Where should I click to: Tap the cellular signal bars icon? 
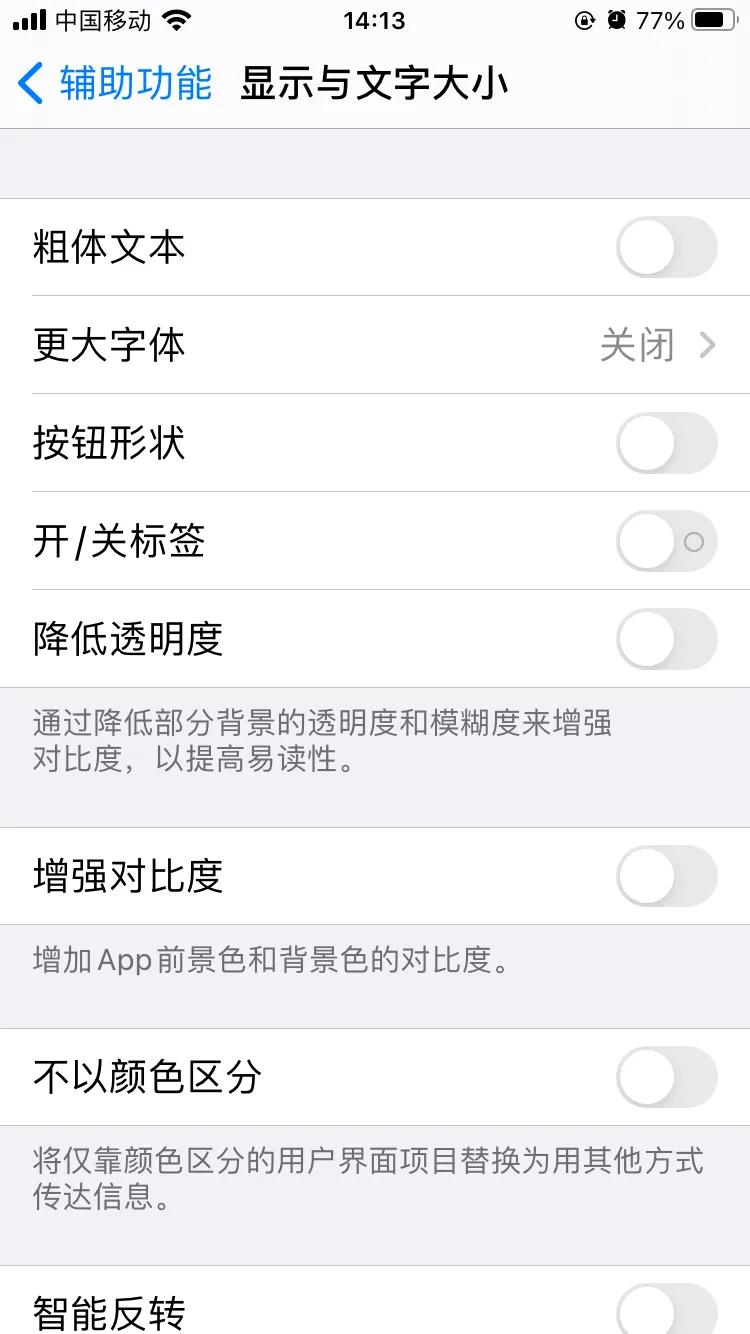pyautogui.click(x=28, y=18)
